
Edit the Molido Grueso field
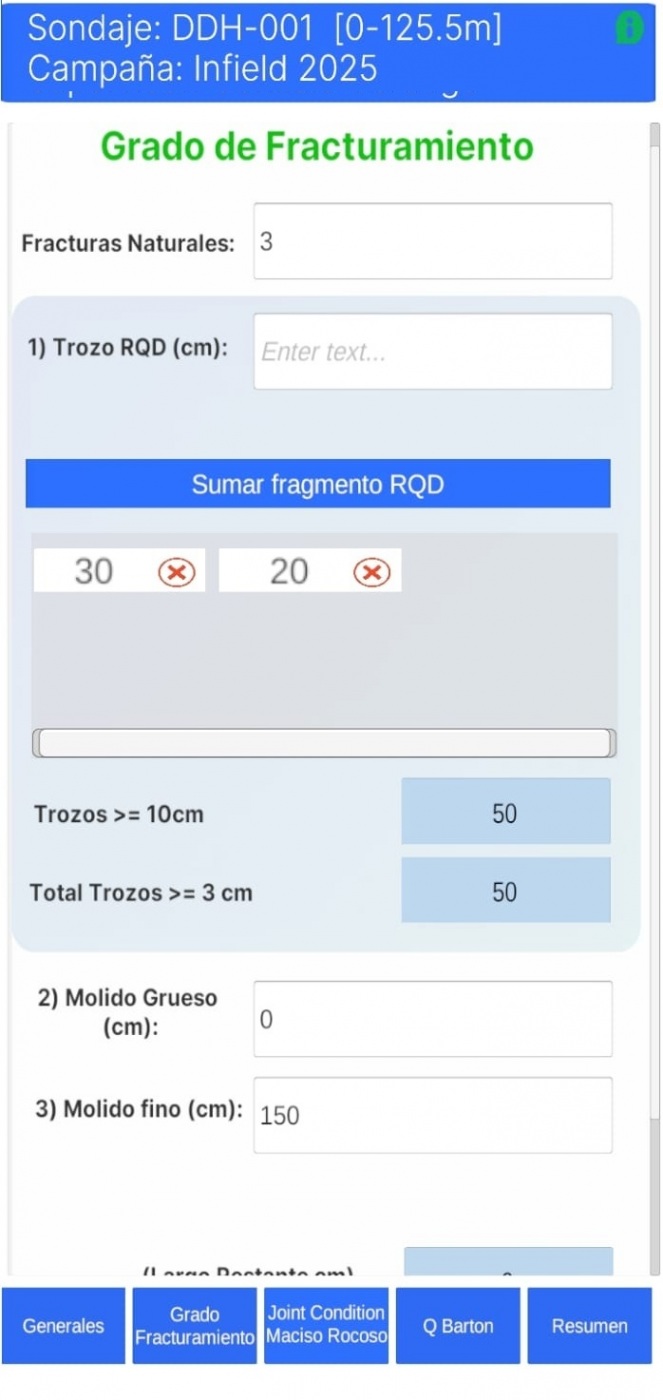(x=432, y=1019)
